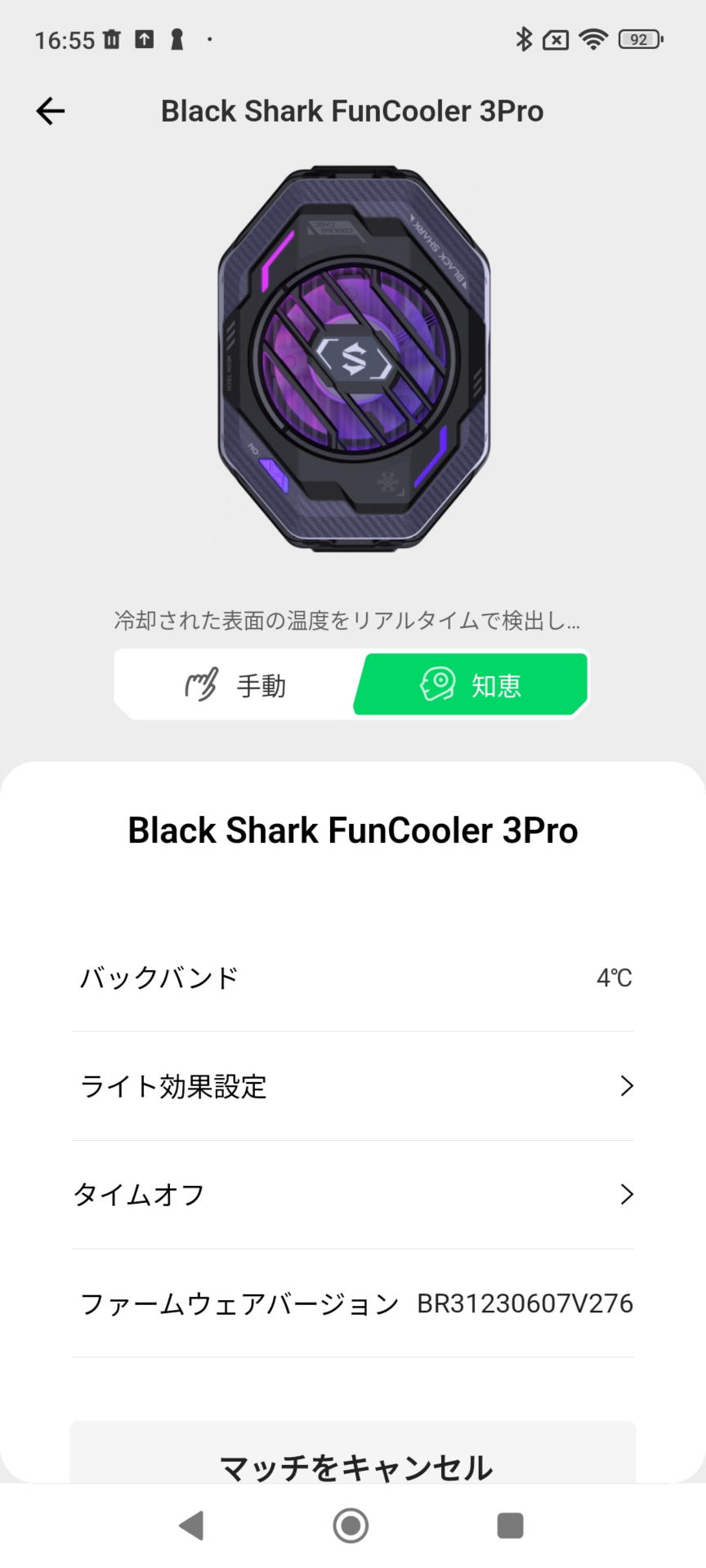Open the system recent apps view
Image resolution: width=706 pixels, height=1568 pixels.
510,1525
